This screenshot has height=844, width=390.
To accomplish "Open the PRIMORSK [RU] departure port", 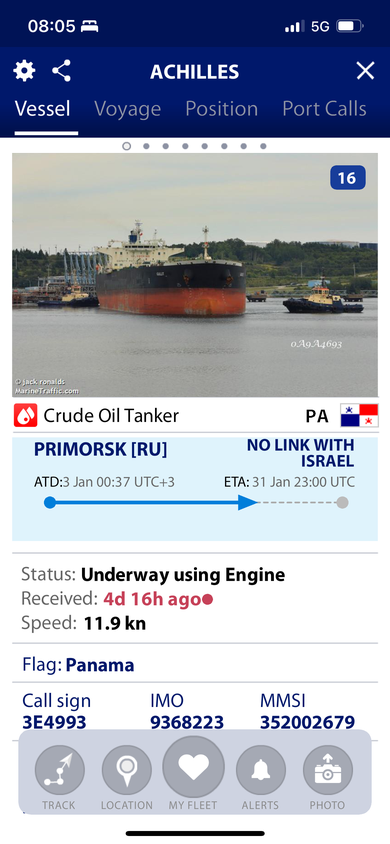I will pyautogui.click(x=101, y=449).
